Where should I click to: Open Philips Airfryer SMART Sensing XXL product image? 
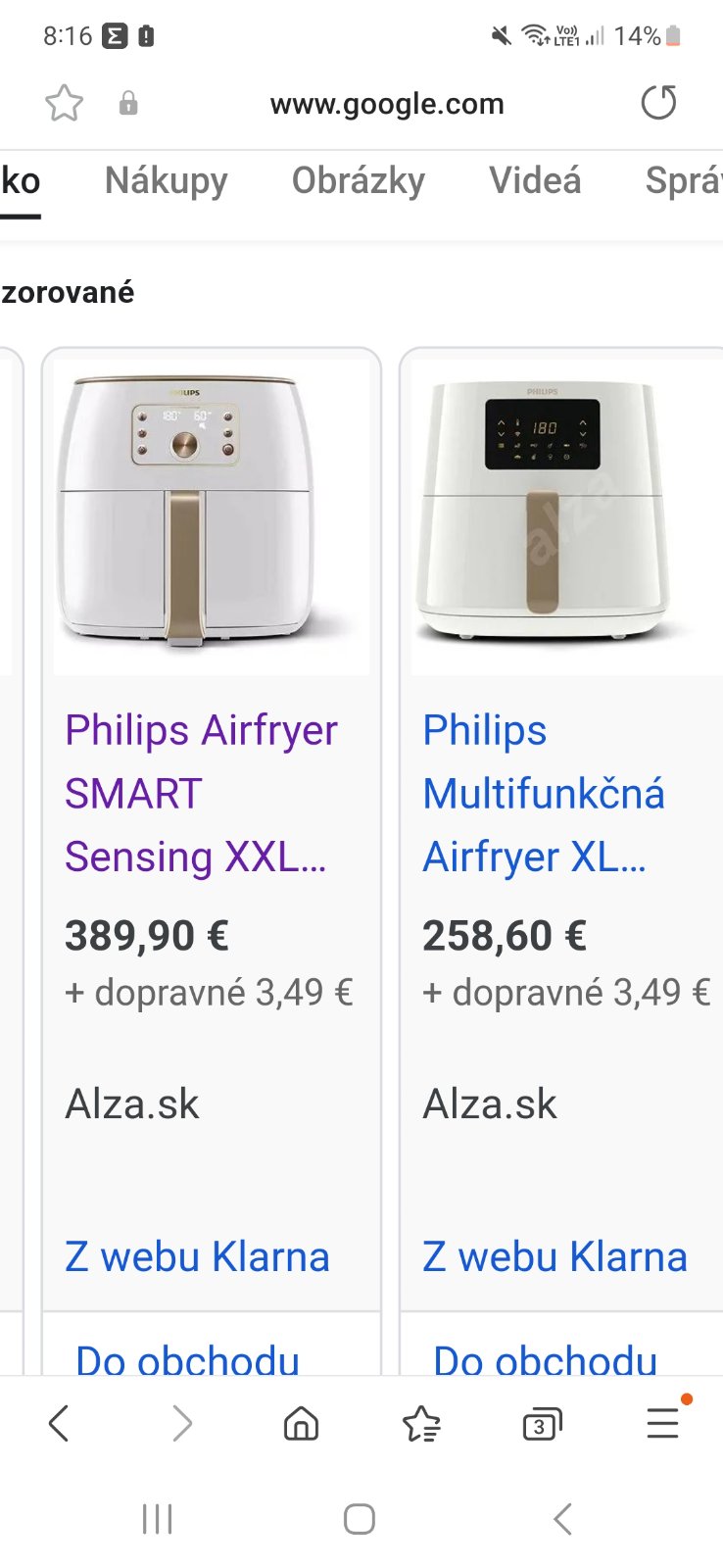(x=211, y=514)
